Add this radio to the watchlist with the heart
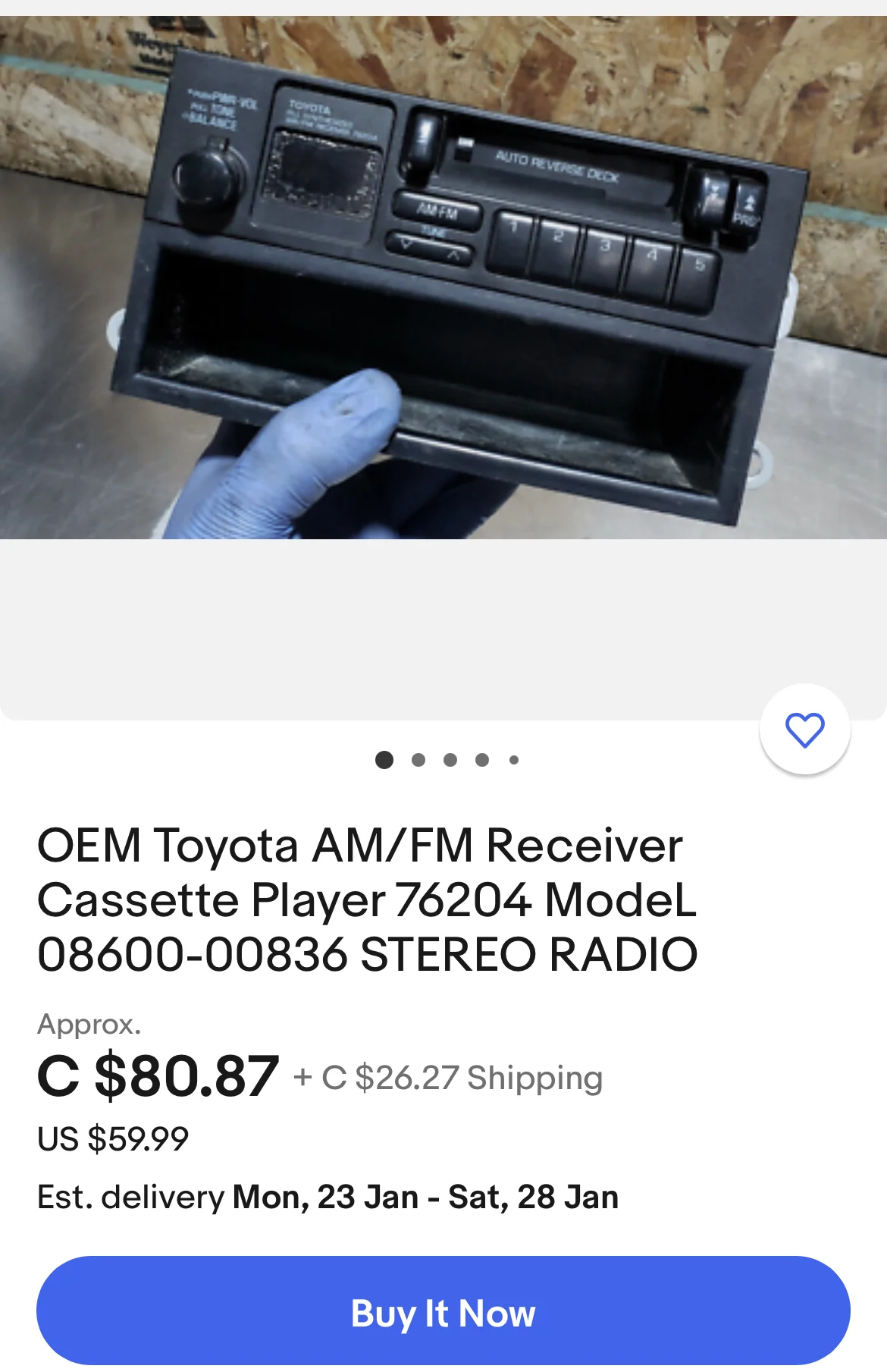 (x=804, y=730)
